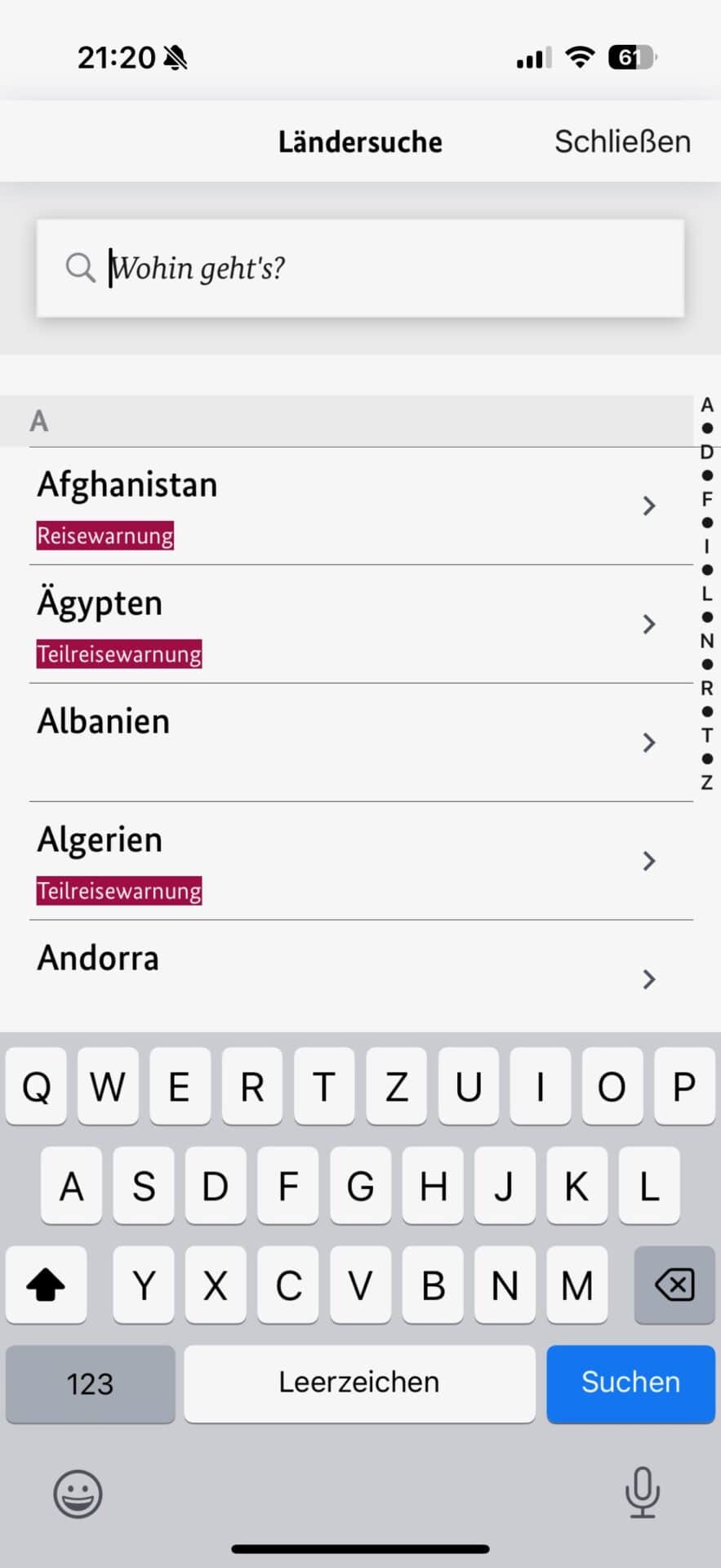Switch keyboard to 123 numbers
Screen dimensions: 721x1568
point(90,1384)
